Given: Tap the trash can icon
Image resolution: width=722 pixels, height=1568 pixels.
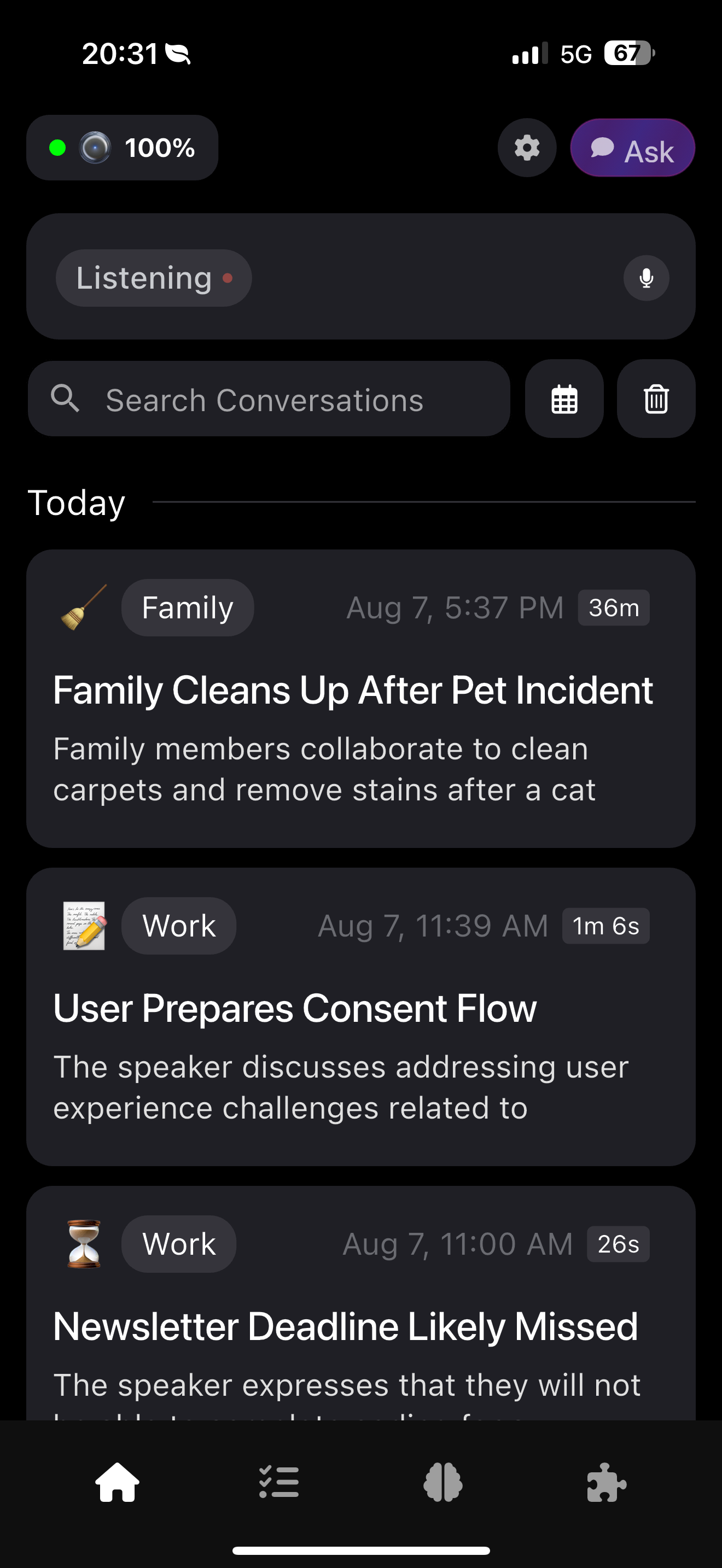Looking at the screenshot, I should click(x=656, y=399).
